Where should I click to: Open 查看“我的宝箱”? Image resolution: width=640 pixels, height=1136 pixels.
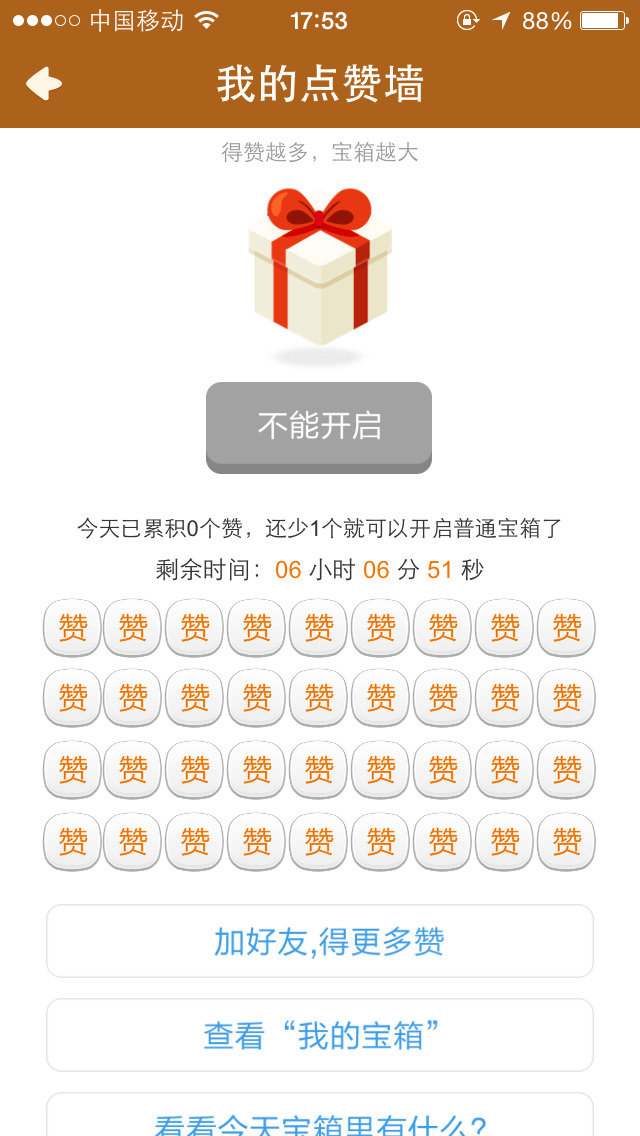click(x=320, y=1035)
